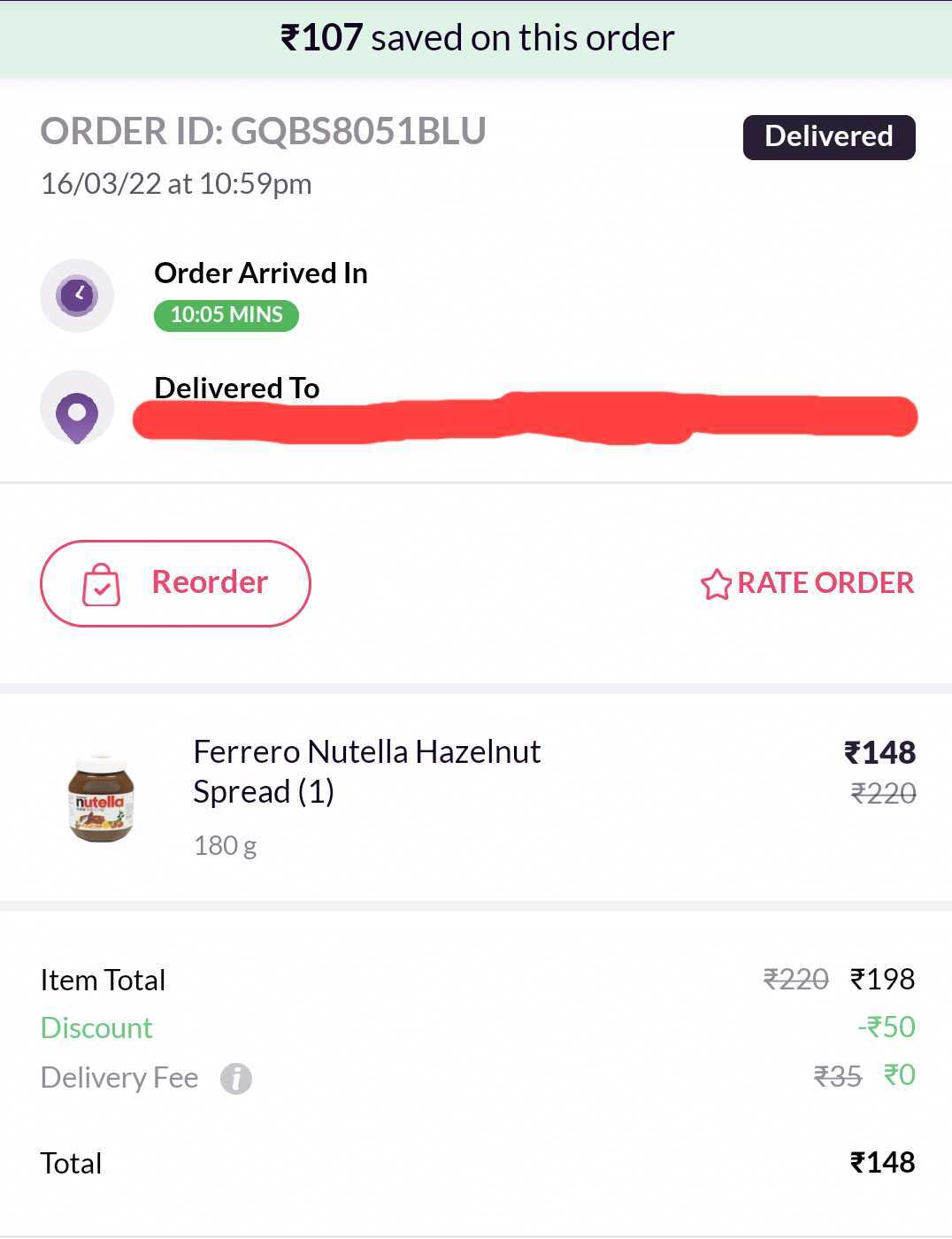Tap the Reorder button
The width and height of the screenshot is (952, 1239).
[x=175, y=583]
